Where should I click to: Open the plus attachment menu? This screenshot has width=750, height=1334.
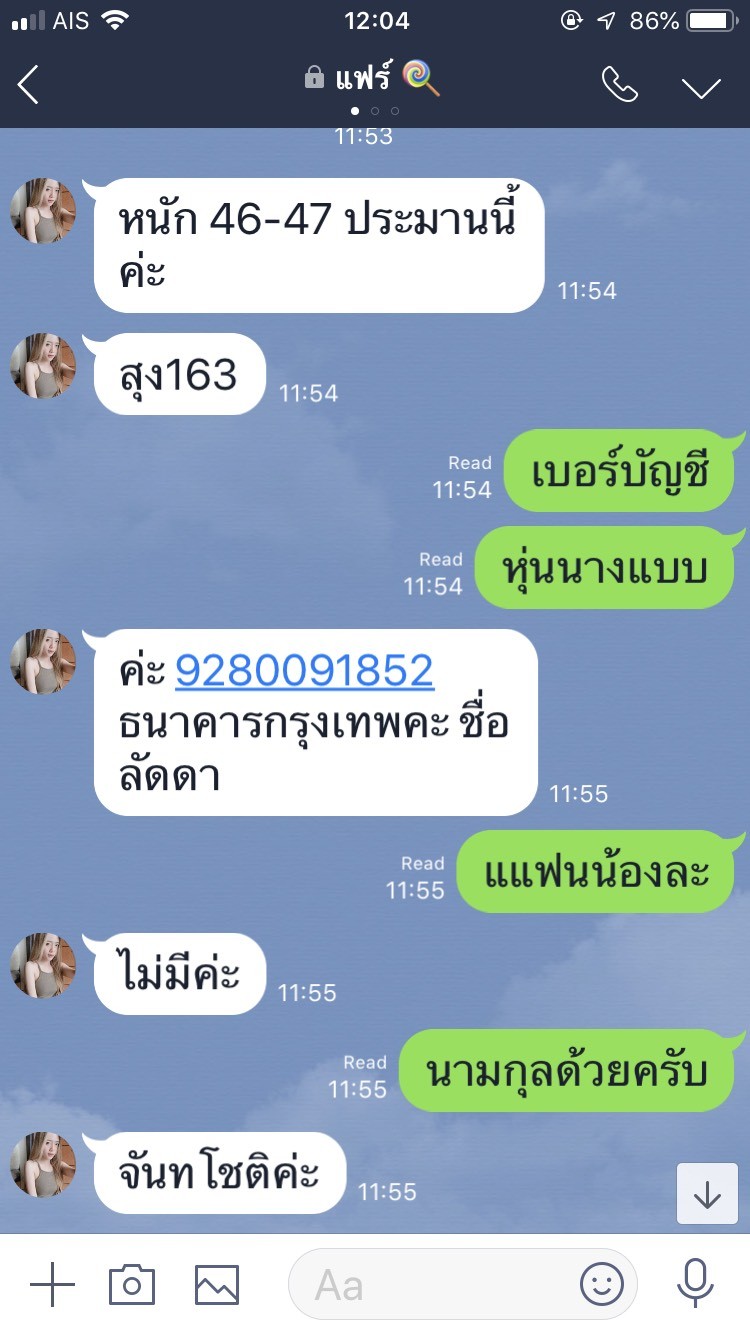[52, 1284]
